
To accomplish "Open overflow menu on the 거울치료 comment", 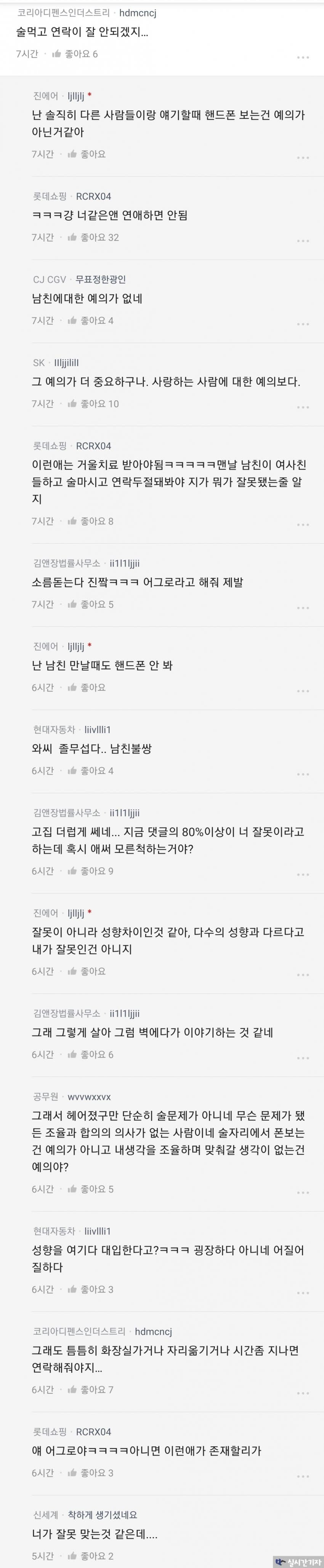I will click(303, 525).
